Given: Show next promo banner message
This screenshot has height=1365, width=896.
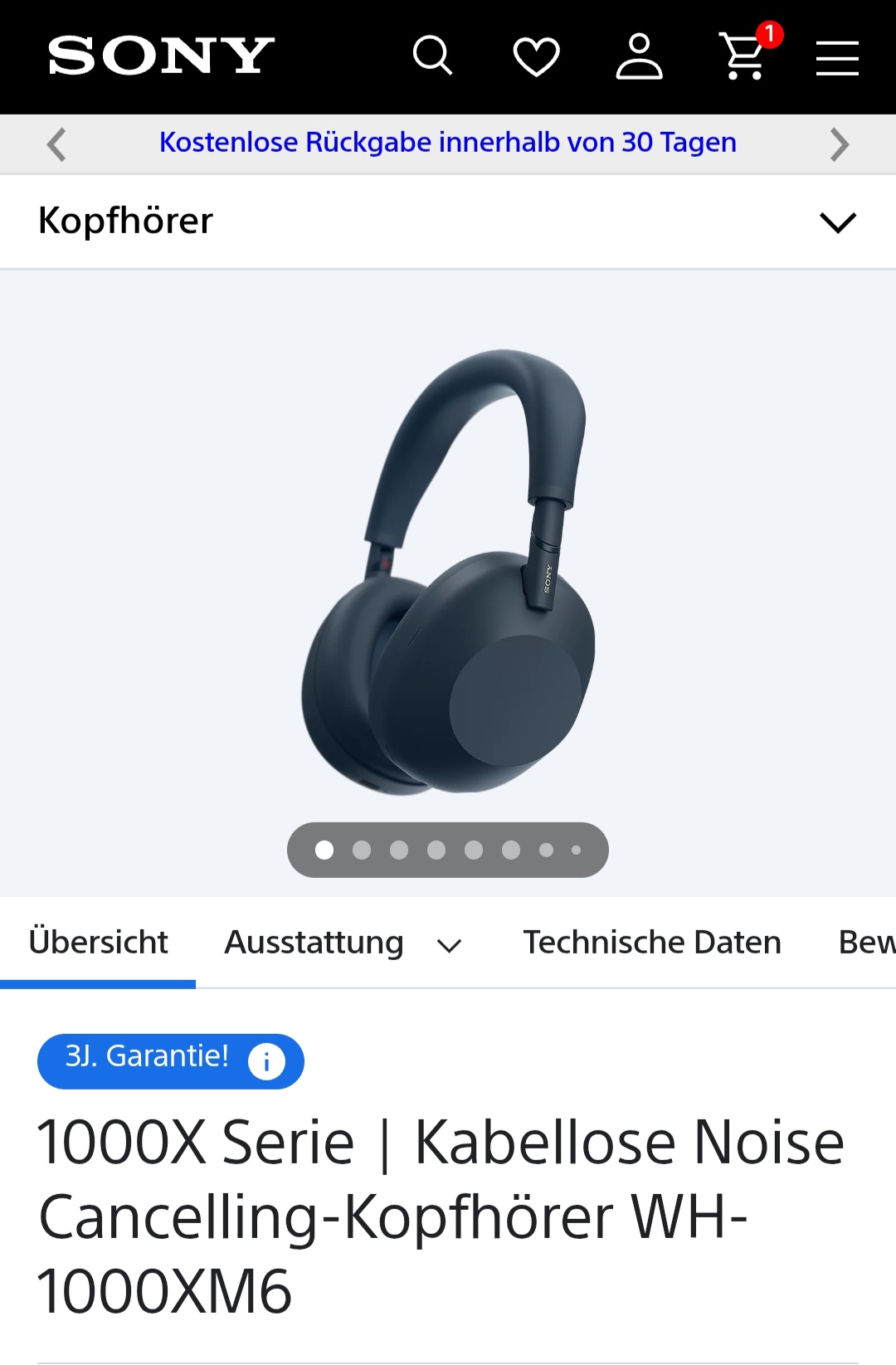Looking at the screenshot, I should [840, 144].
